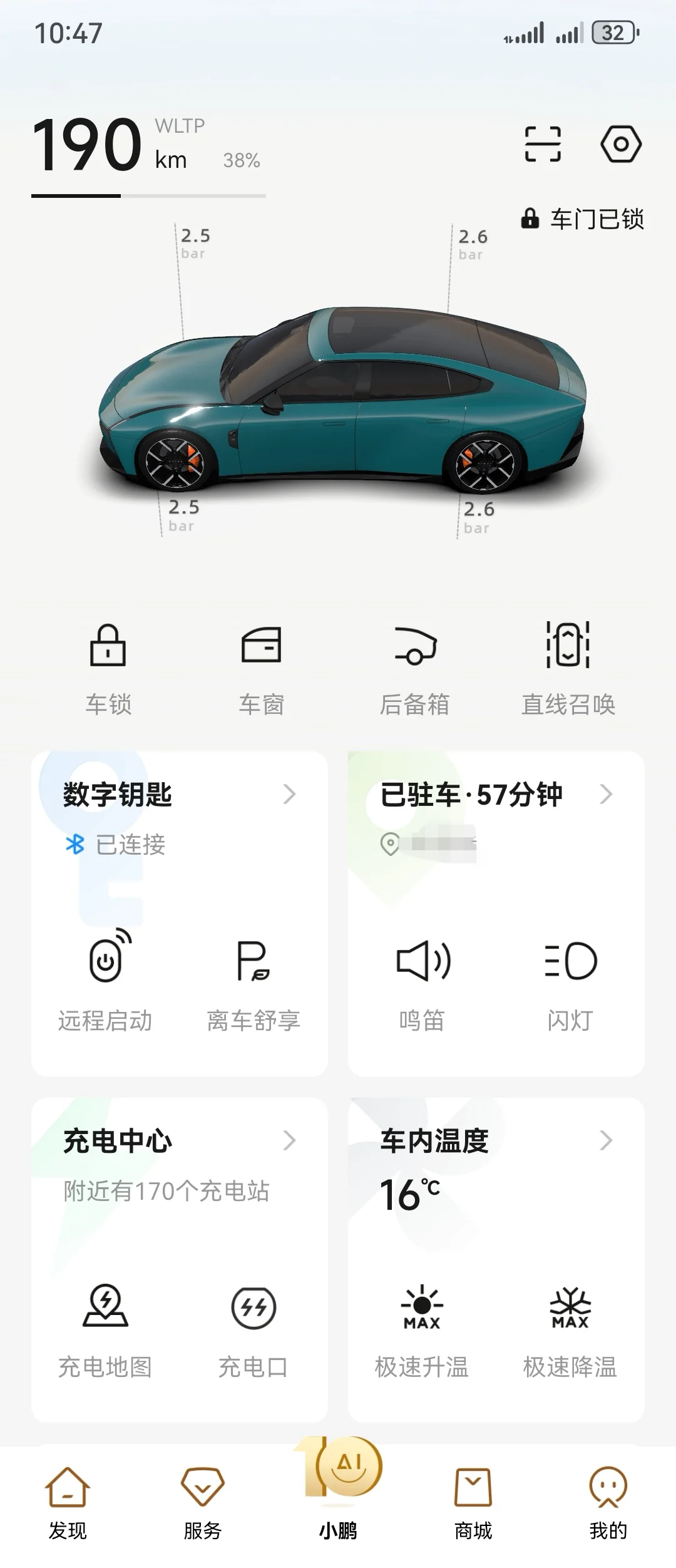This screenshot has width=676, height=1568.
Task: Start 直线召唤 straight-line summon
Action: tap(568, 669)
